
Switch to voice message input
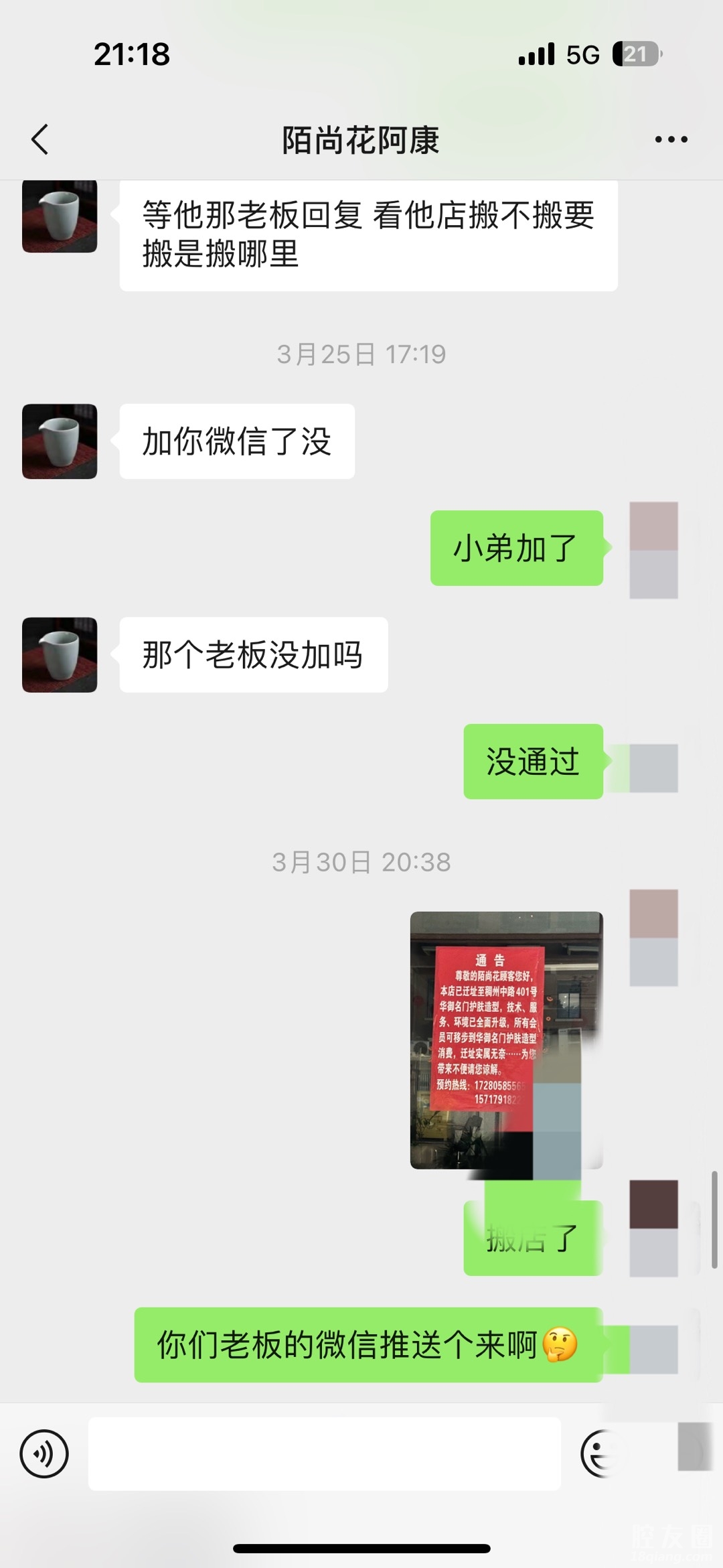tap(44, 1453)
